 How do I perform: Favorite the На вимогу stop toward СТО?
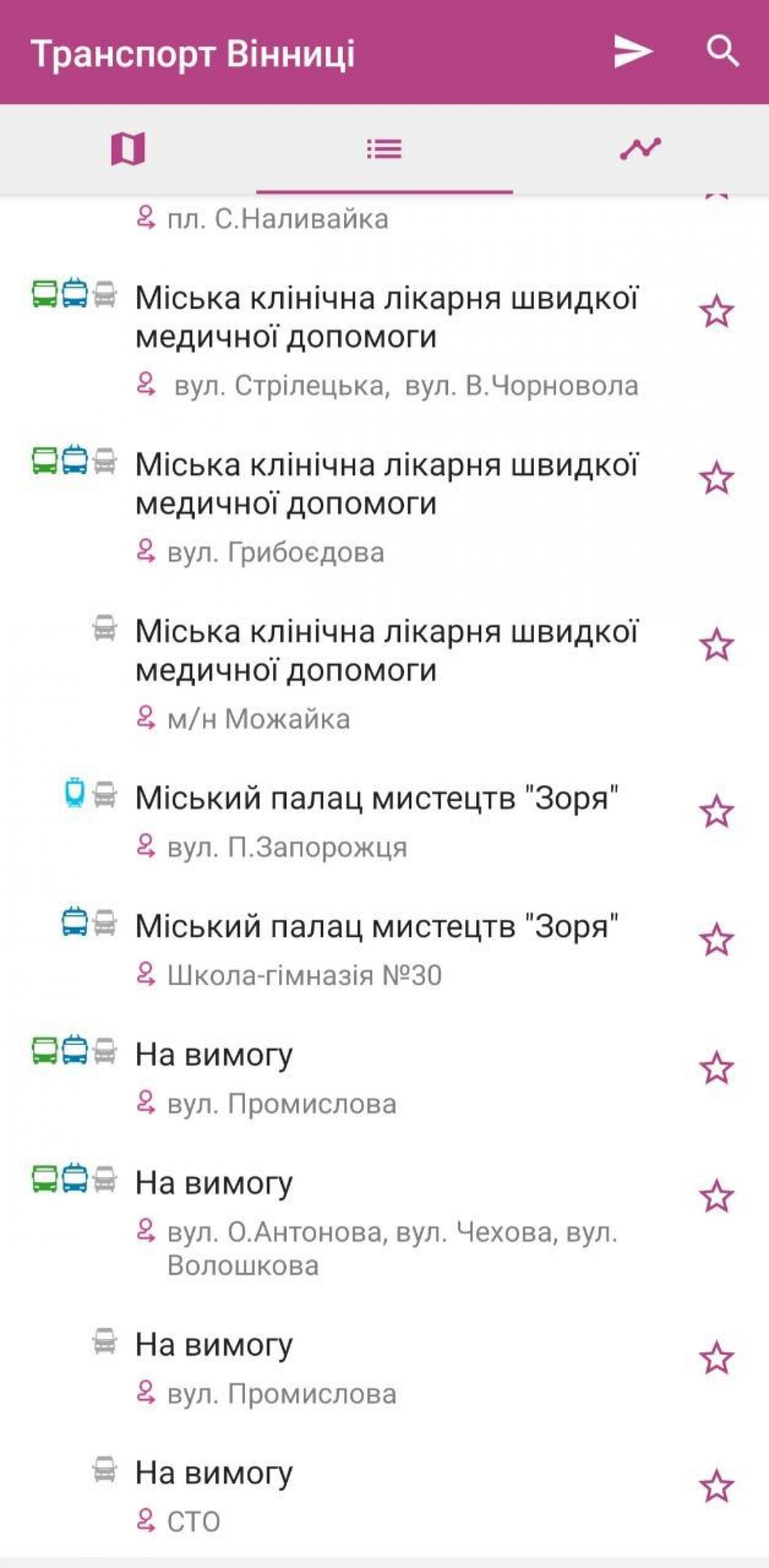click(717, 1486)
